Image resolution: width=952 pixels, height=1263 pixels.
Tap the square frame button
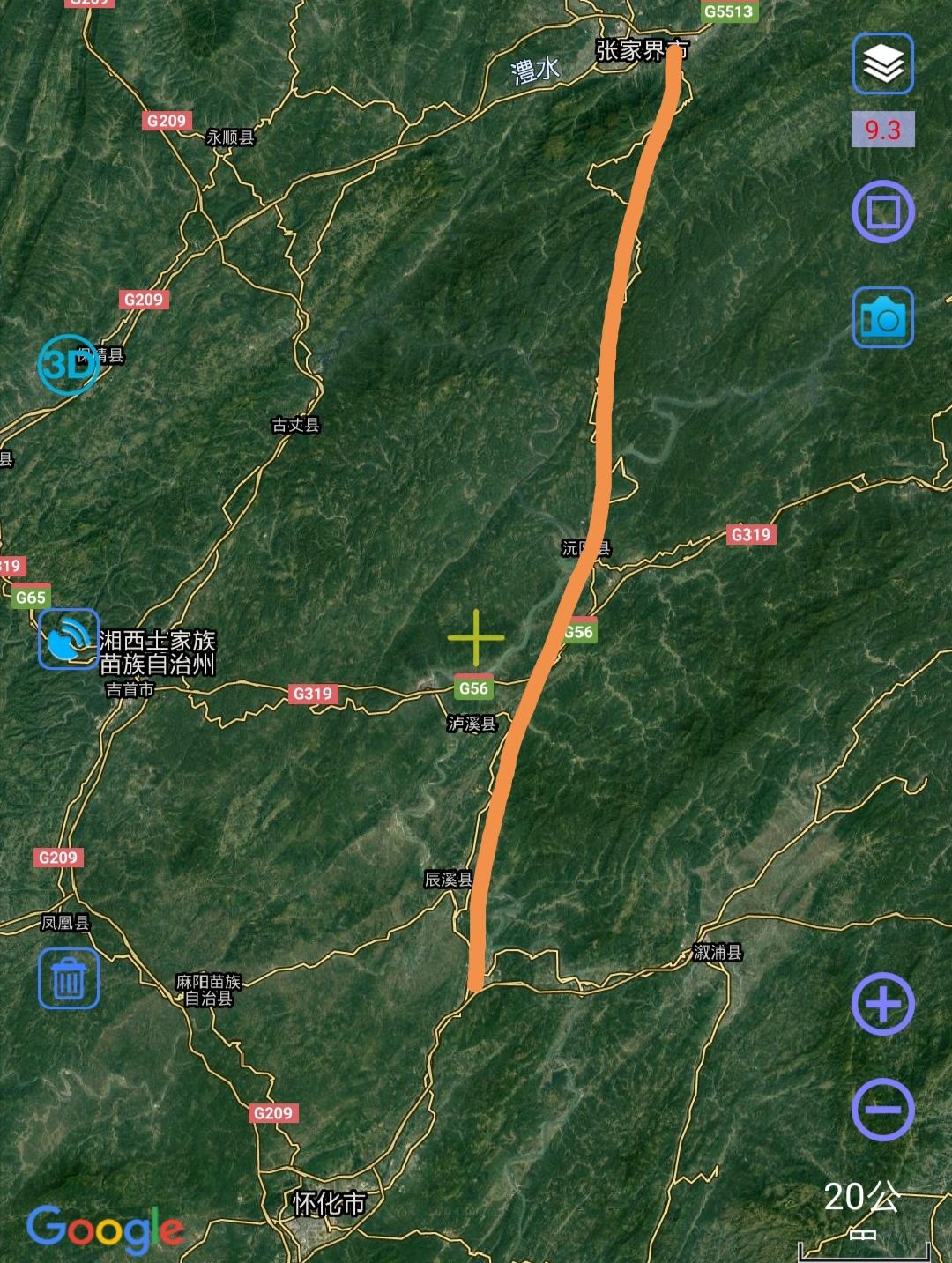click(882, 212)
